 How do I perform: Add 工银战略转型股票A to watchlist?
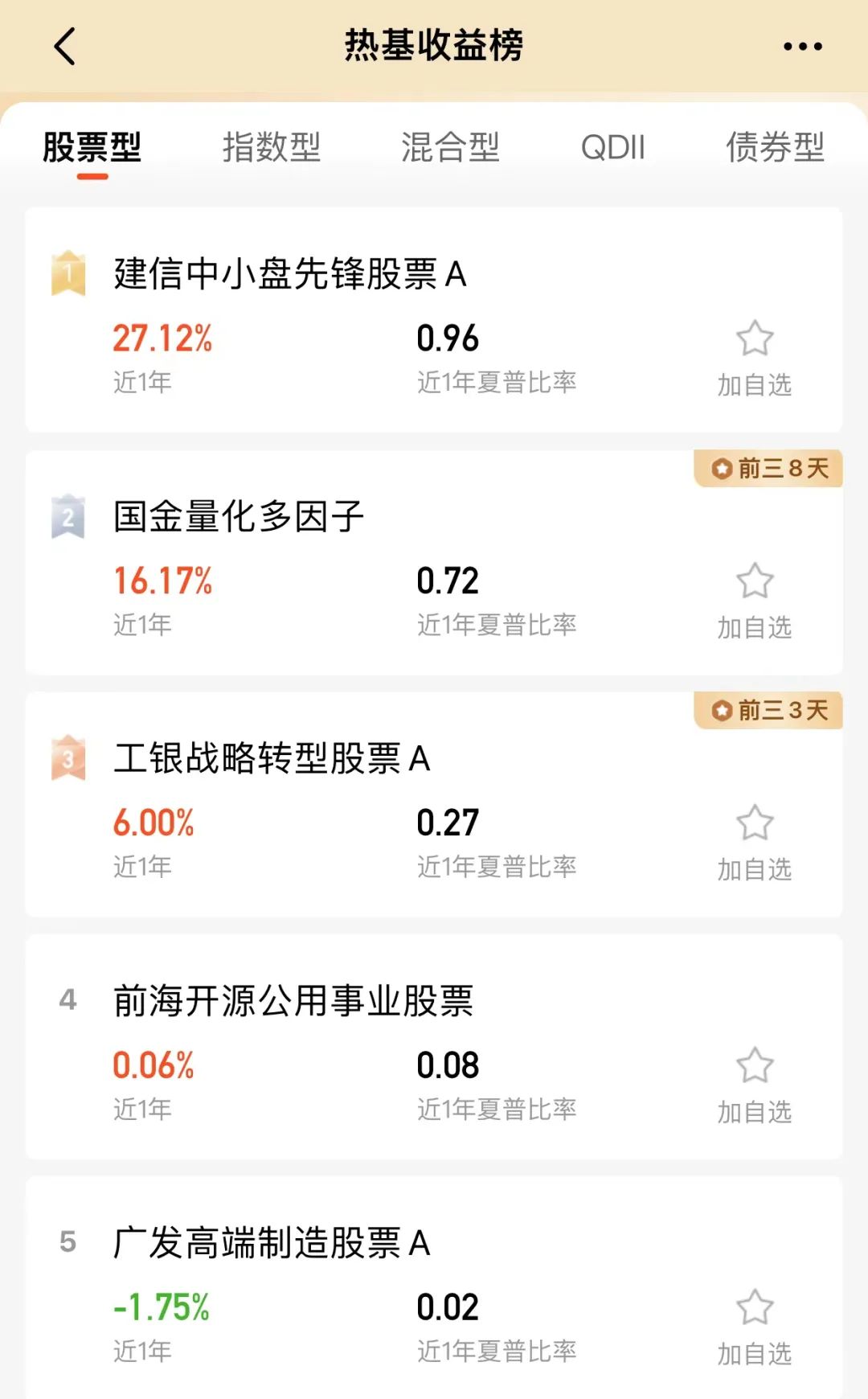tap(755, 841)
